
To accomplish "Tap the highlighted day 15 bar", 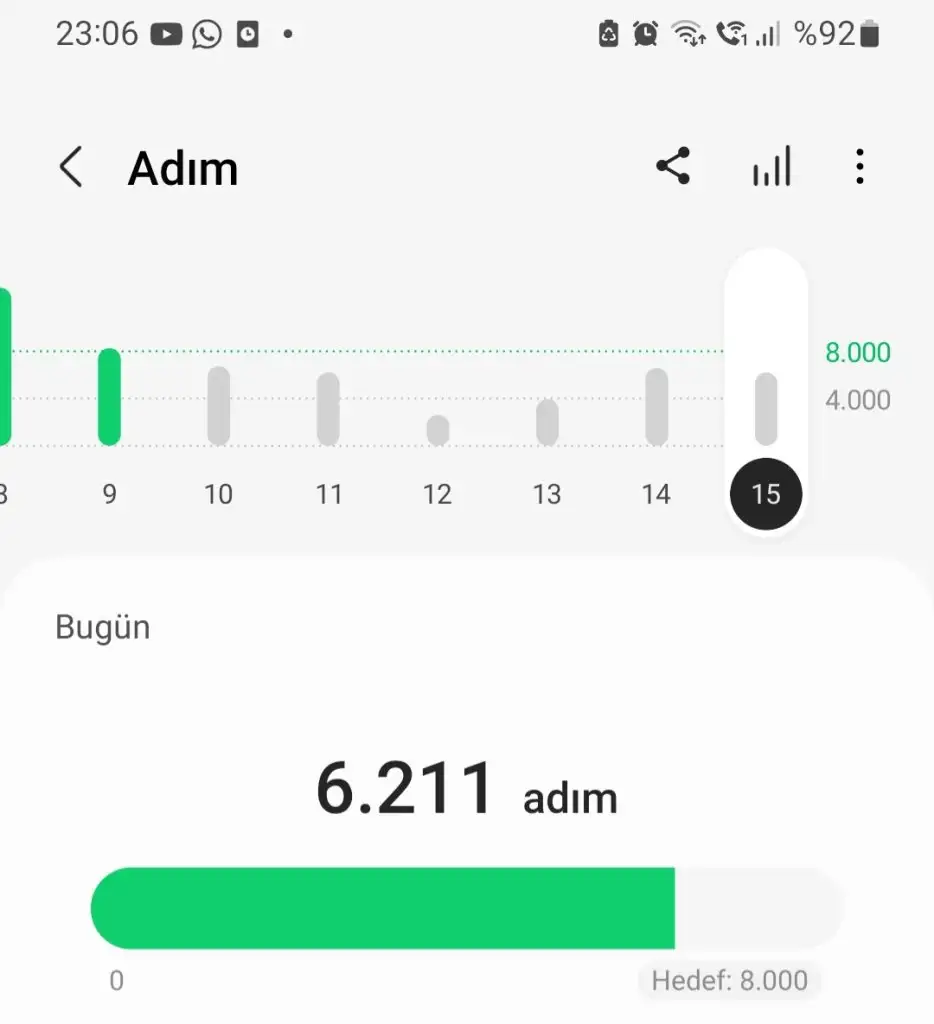I will pyautogui.click(x=766, y=409).
